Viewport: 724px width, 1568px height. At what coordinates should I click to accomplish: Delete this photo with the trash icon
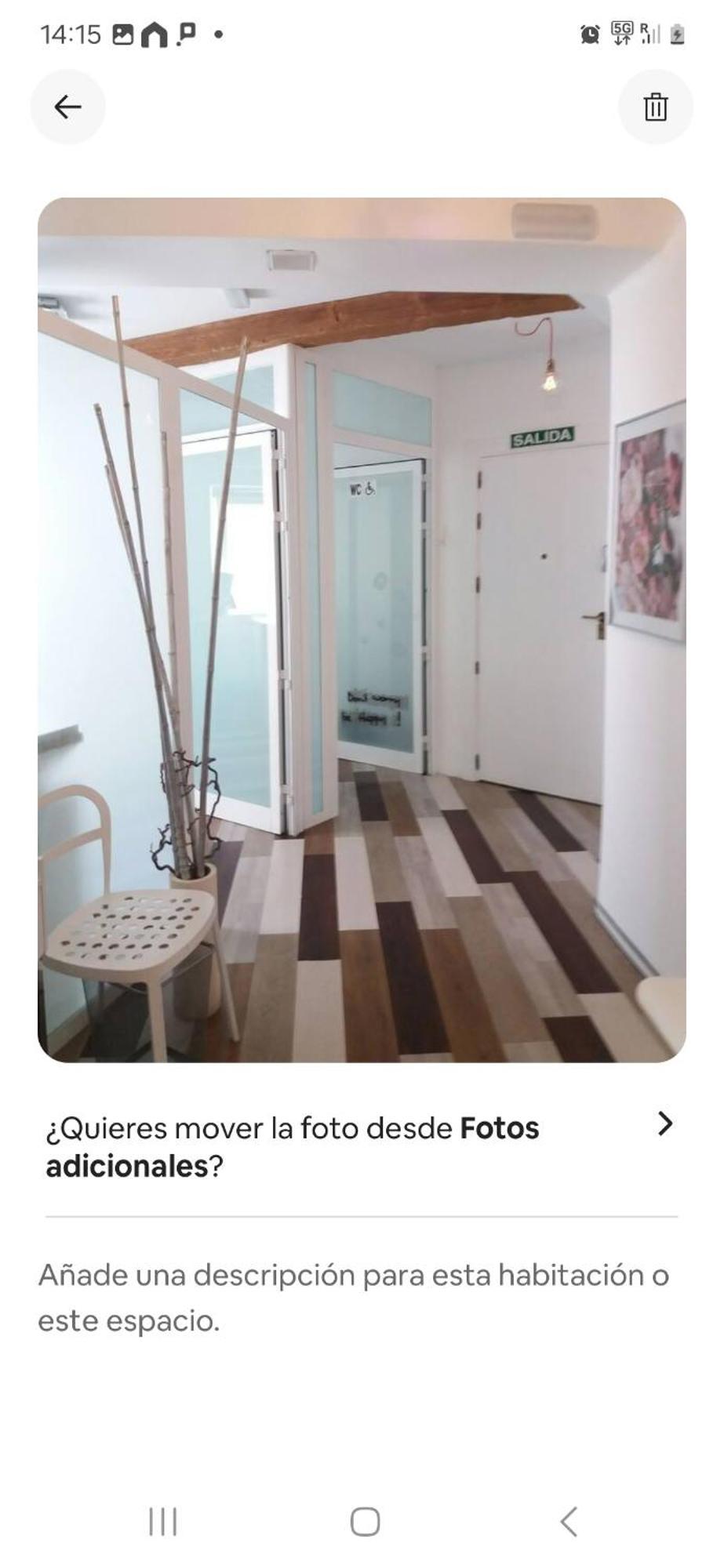pos(655,107)
